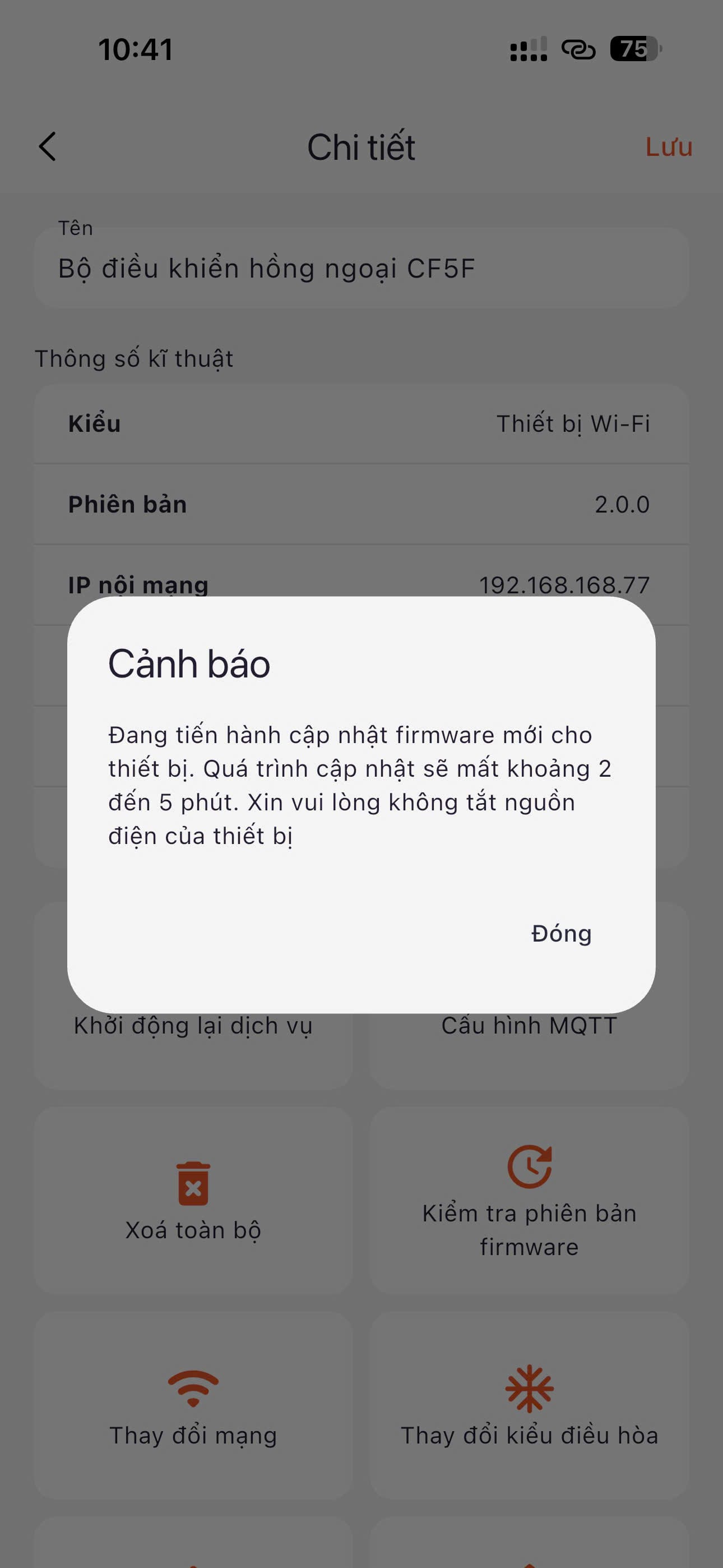Select Thay đổi kiểu điều hòa
Viewport: 723px width, 1568px height.
coord(529,1405)
